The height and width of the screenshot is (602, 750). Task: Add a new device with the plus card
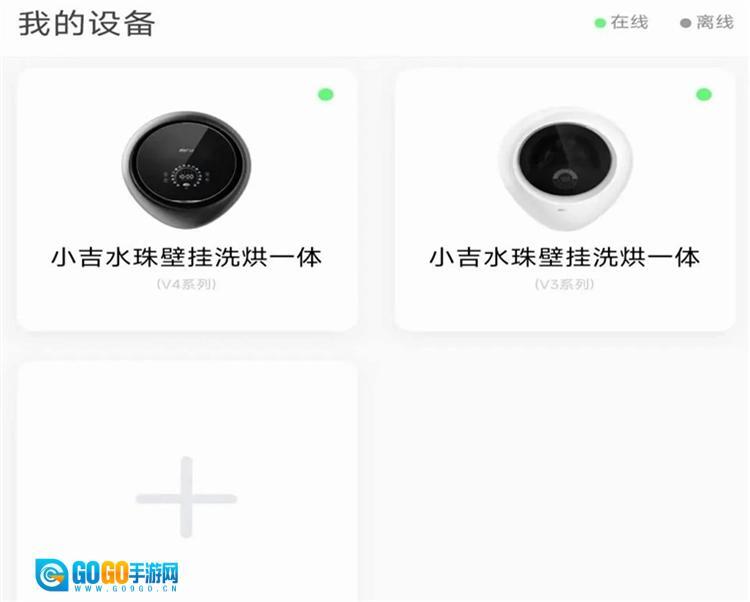[187, 497]
